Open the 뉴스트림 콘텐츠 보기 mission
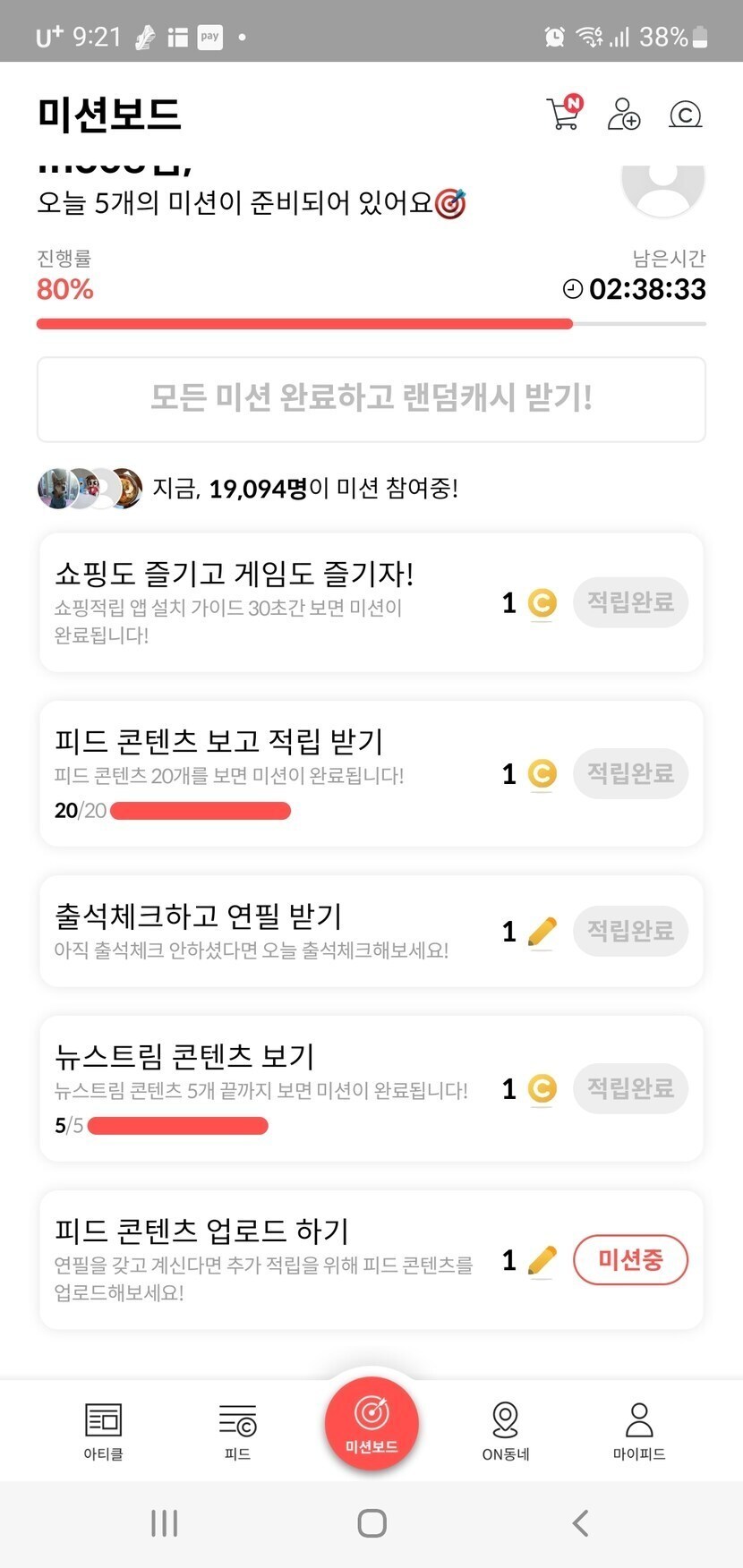The image size is (743, 1568). [269, 1087]
